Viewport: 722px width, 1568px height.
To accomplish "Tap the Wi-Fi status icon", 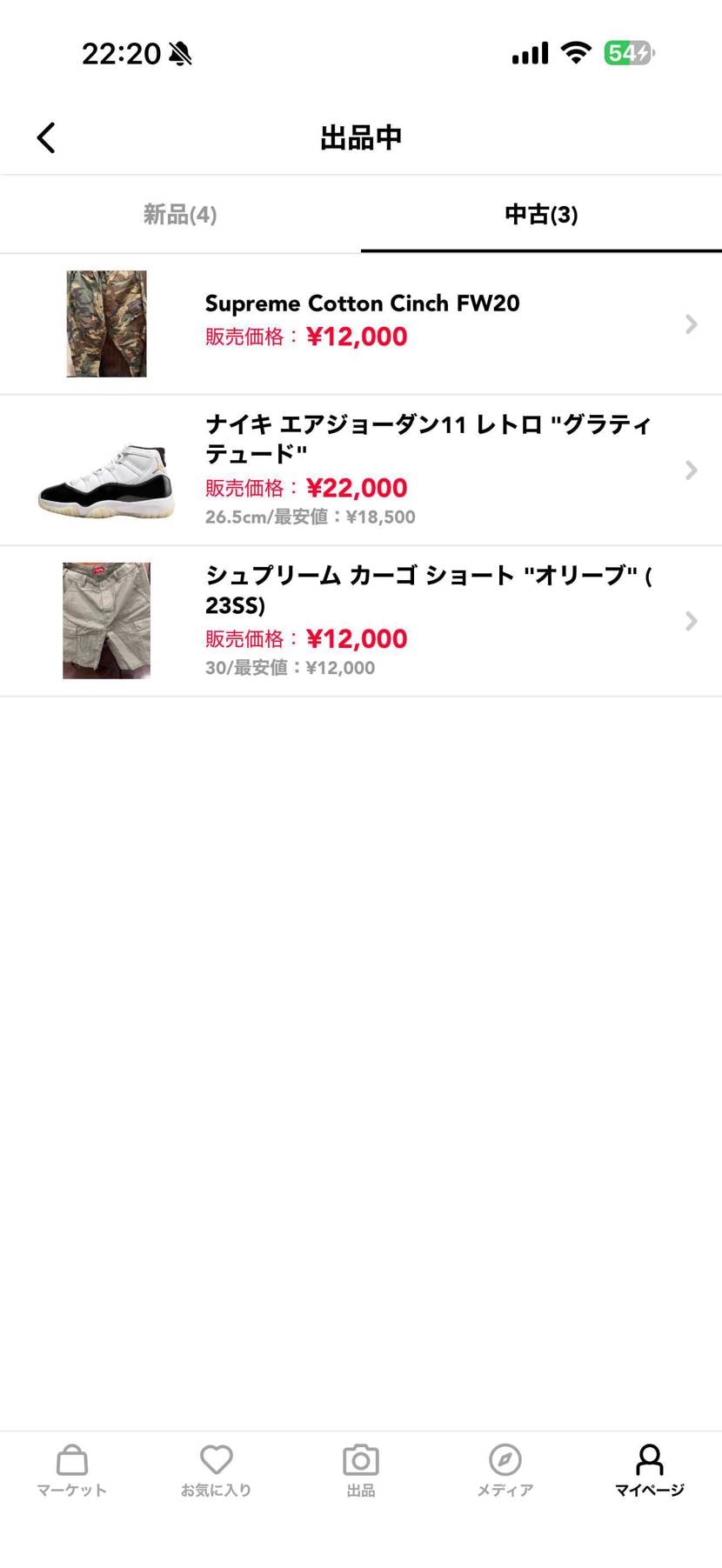I will (x=578, y=52).
